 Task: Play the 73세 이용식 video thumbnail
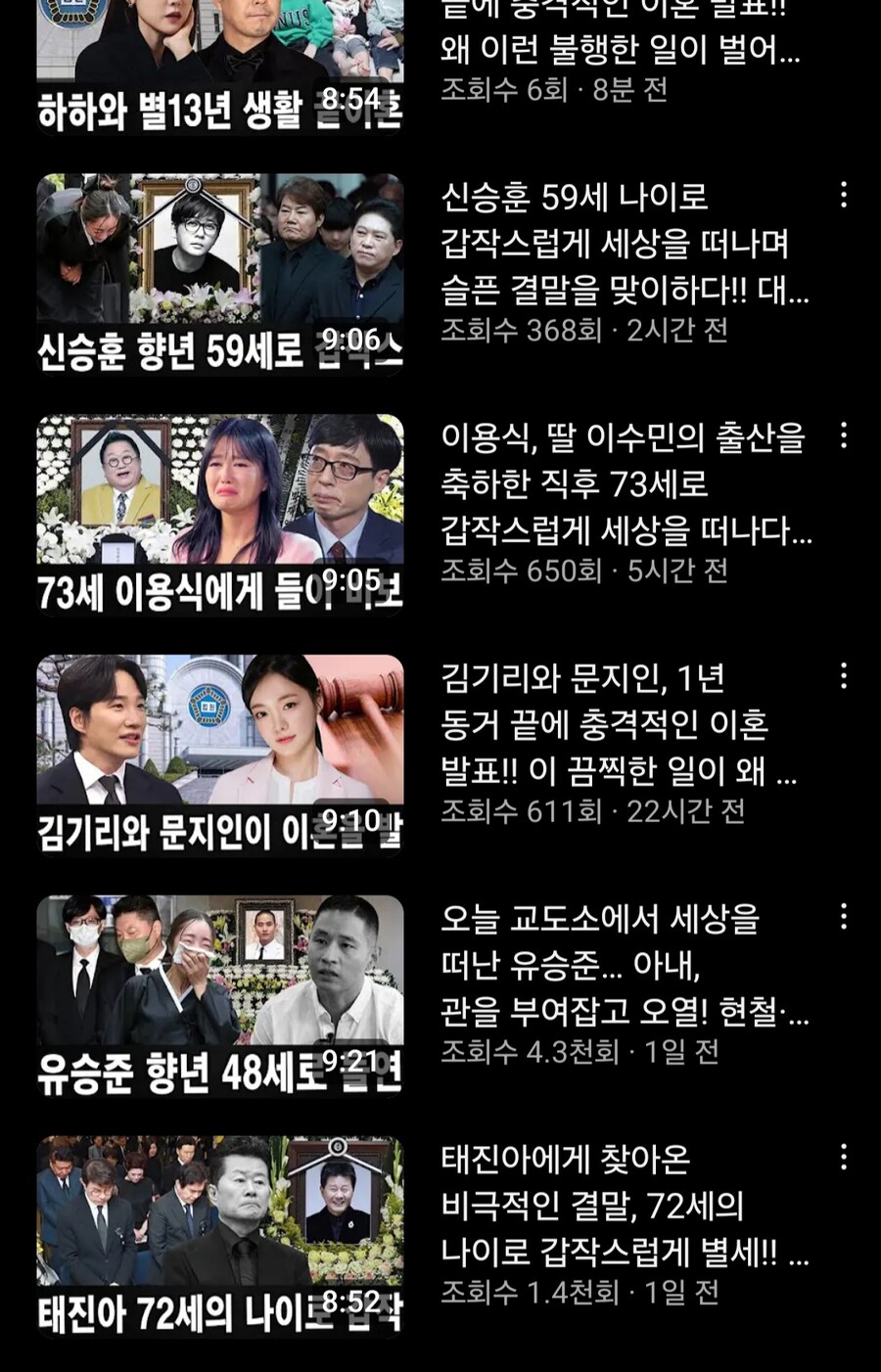[x=220, y=515]
